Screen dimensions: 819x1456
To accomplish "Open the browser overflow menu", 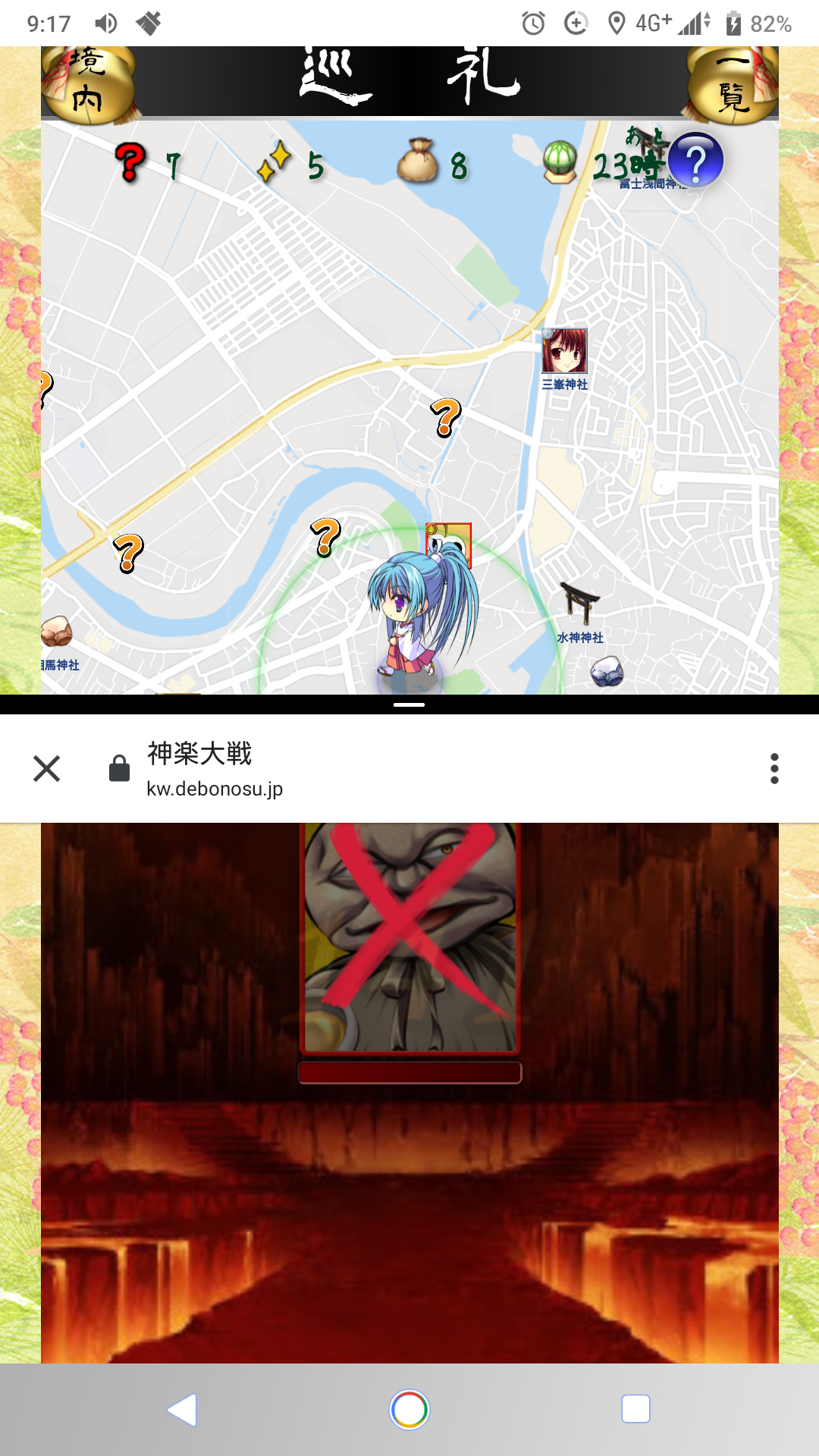I will (773, 768).
